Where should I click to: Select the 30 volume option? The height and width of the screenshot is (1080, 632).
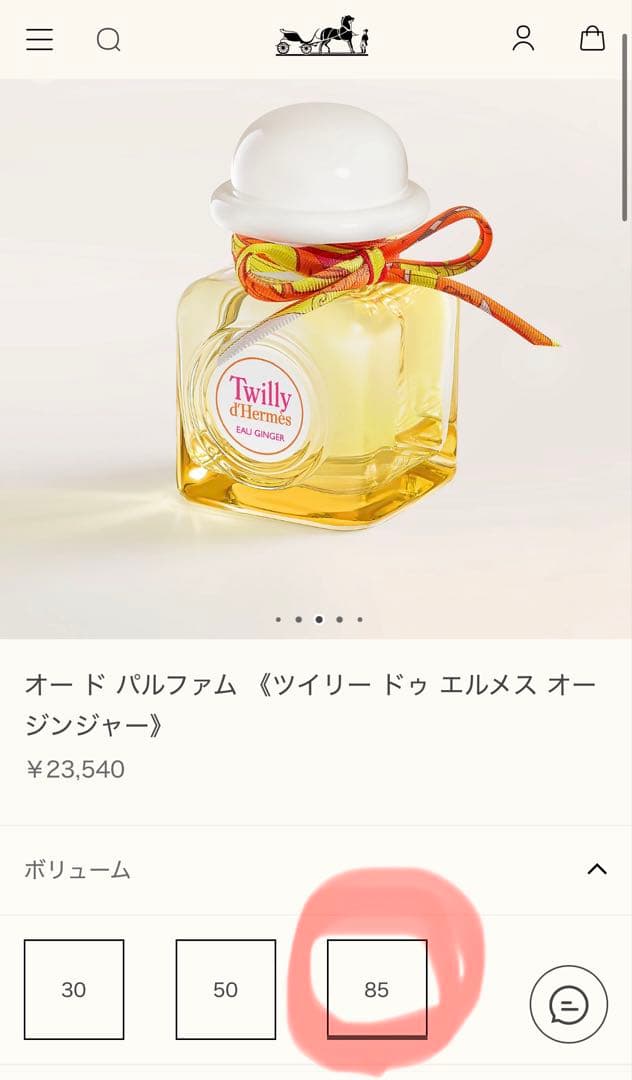(74, 989)
